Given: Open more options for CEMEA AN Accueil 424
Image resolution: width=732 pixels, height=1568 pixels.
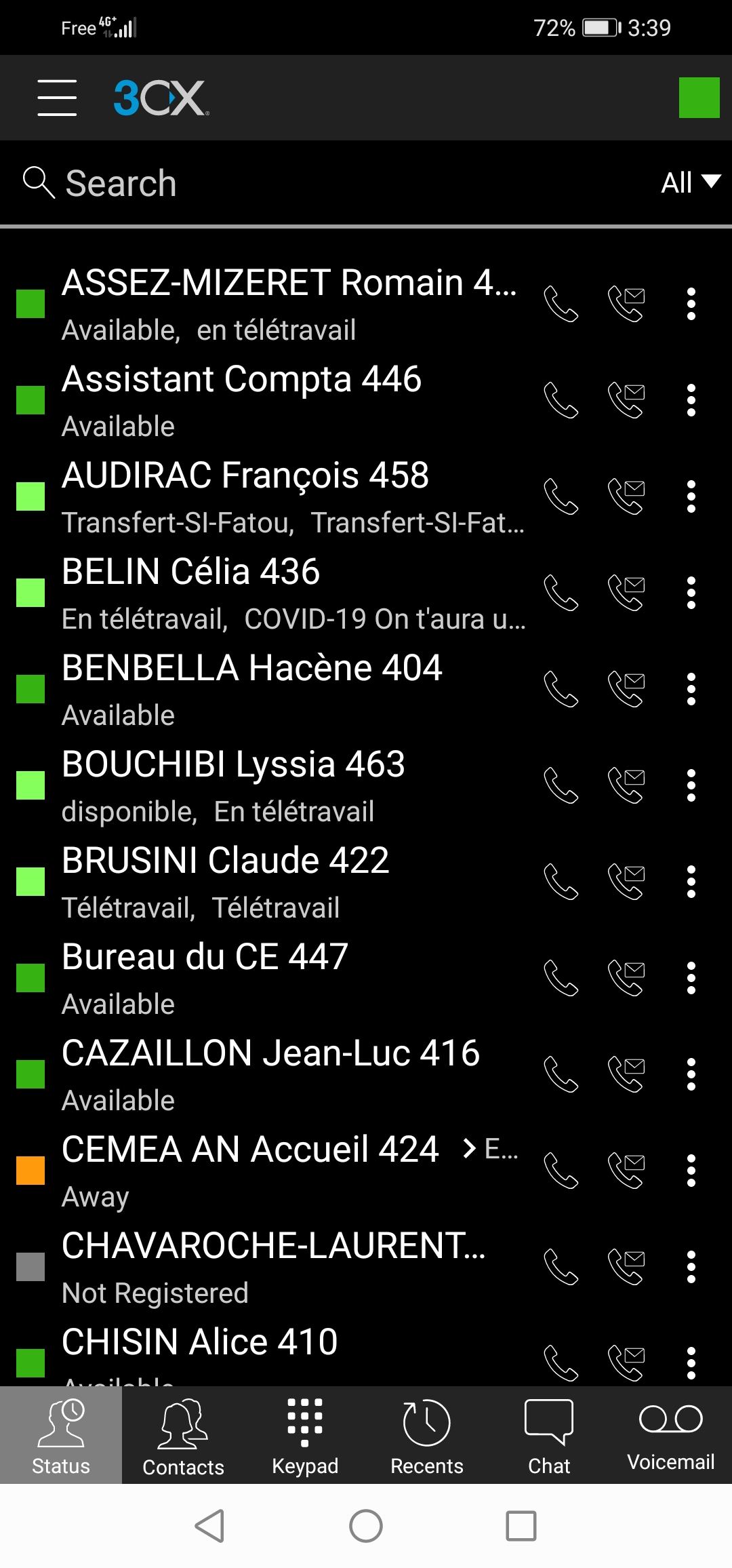Looking at the screenshot, I should tap(691, 1171).
